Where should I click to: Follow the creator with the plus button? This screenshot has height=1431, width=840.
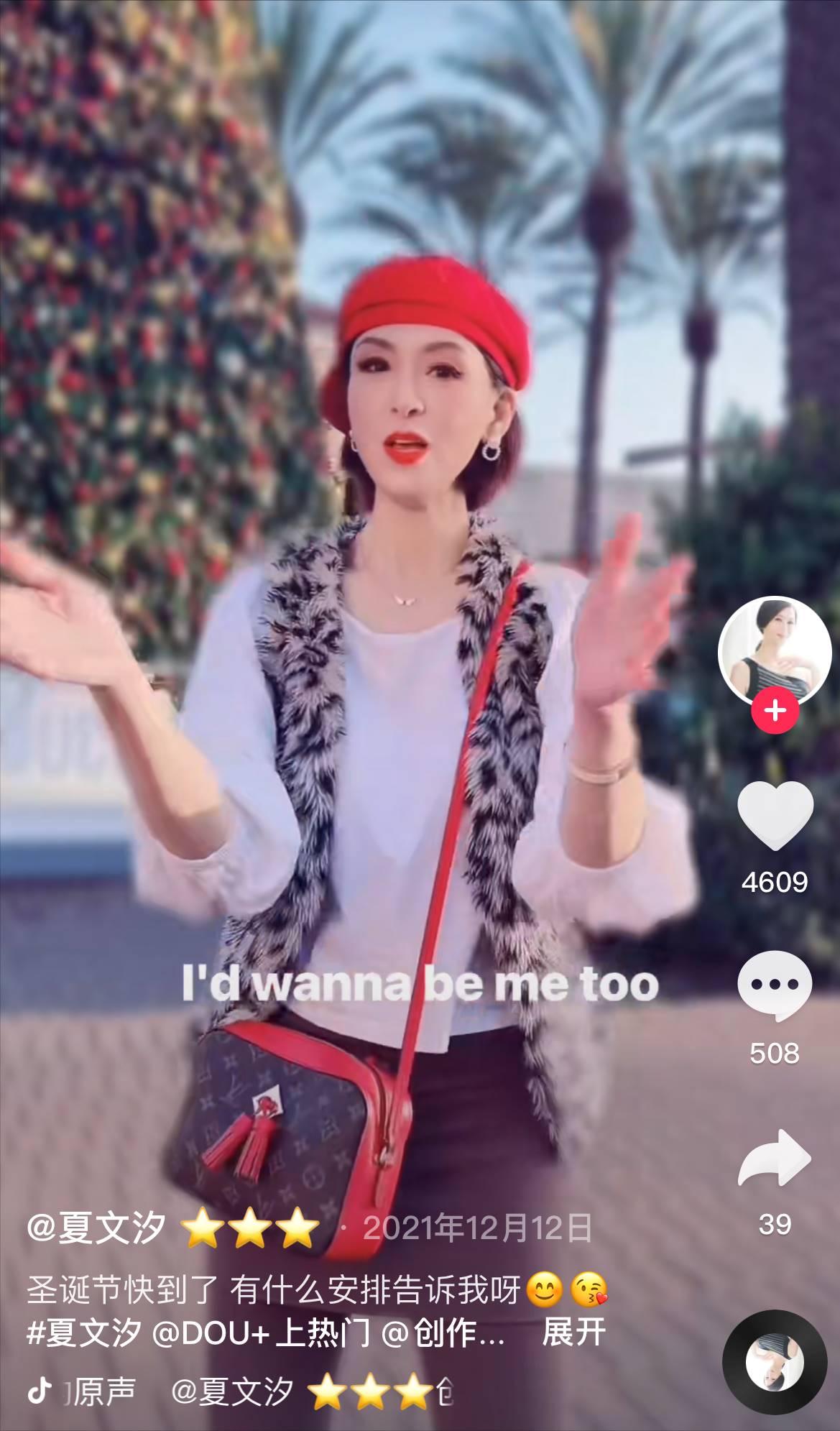774,711
